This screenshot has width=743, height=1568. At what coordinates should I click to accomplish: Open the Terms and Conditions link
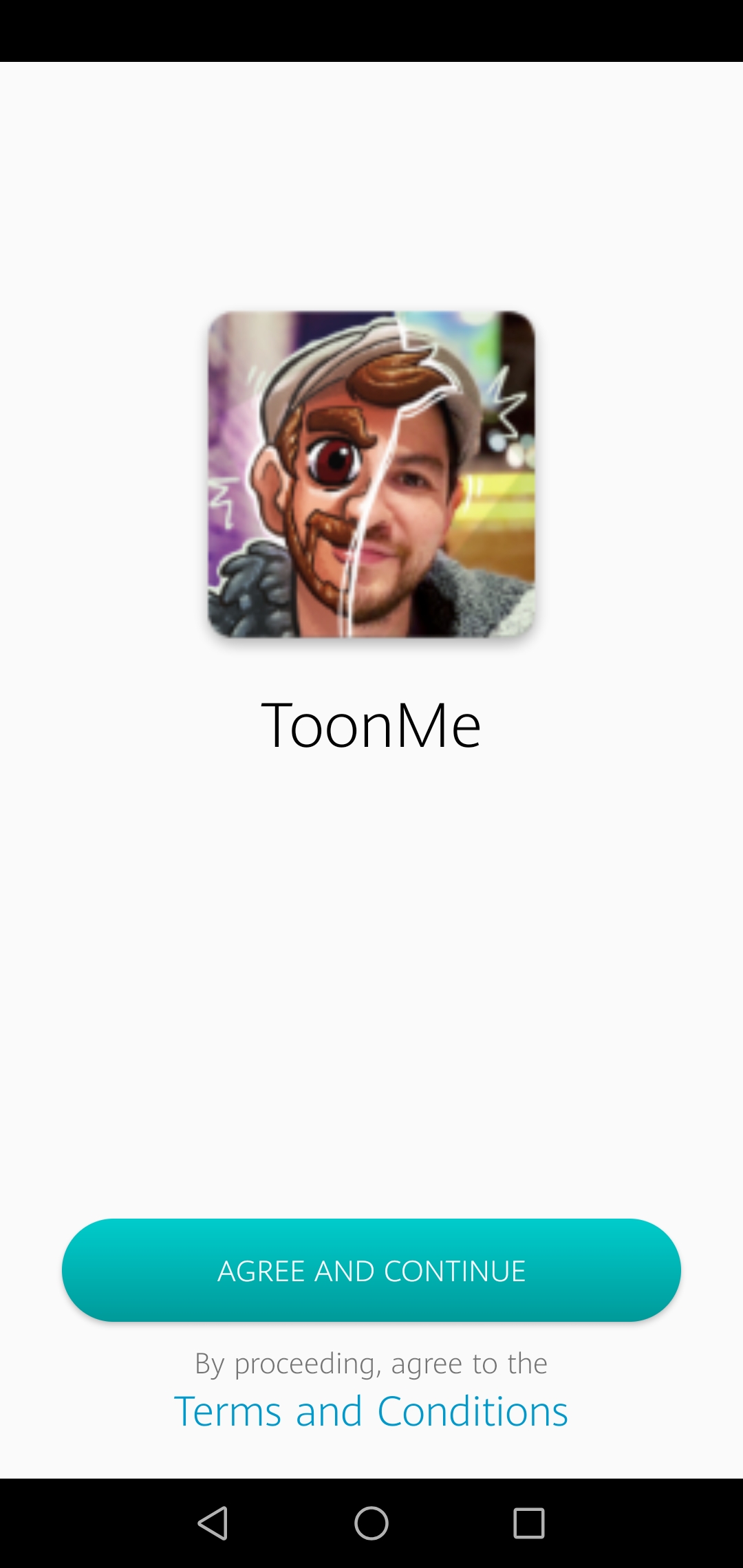[371, 1411]
